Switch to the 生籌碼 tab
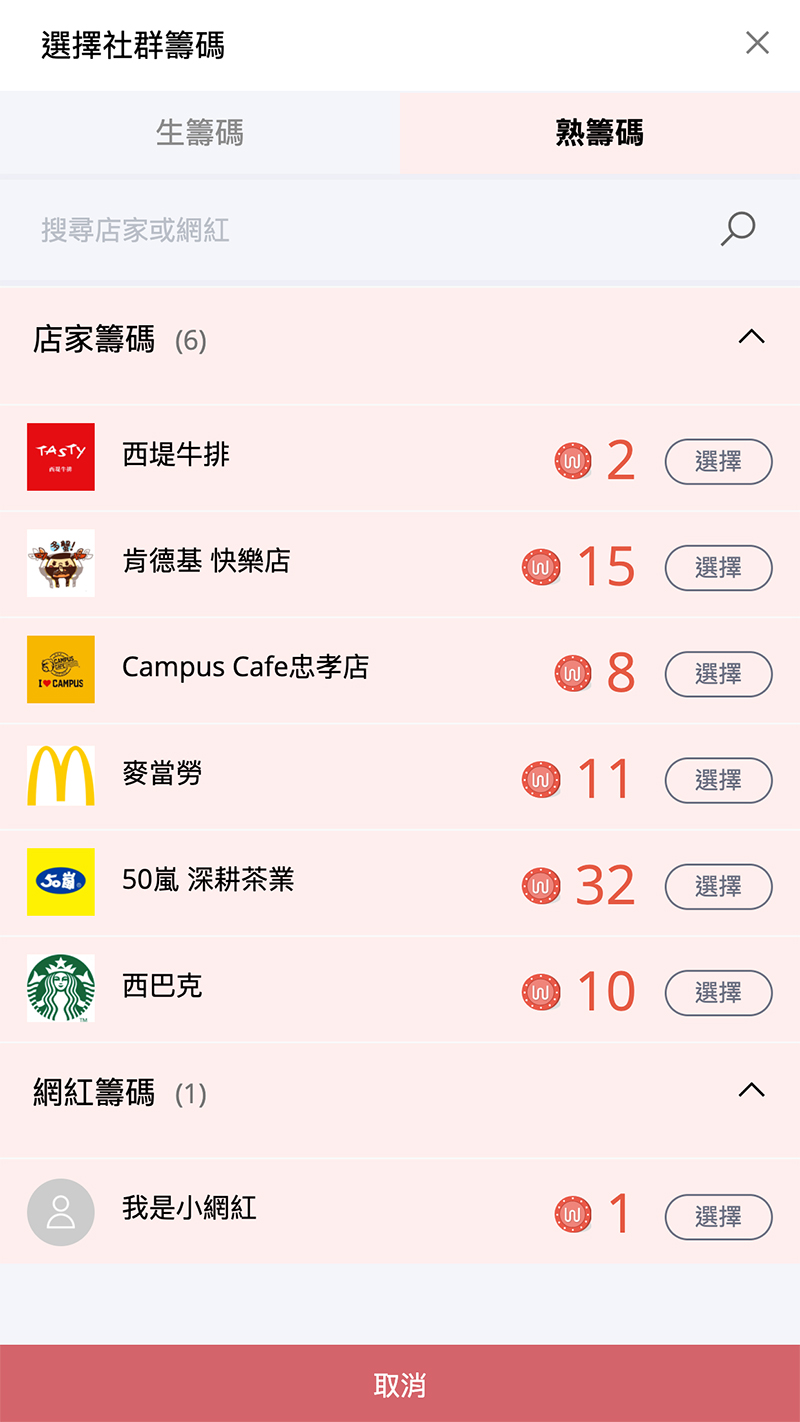 pyautogui.click(x=200, y=133)
